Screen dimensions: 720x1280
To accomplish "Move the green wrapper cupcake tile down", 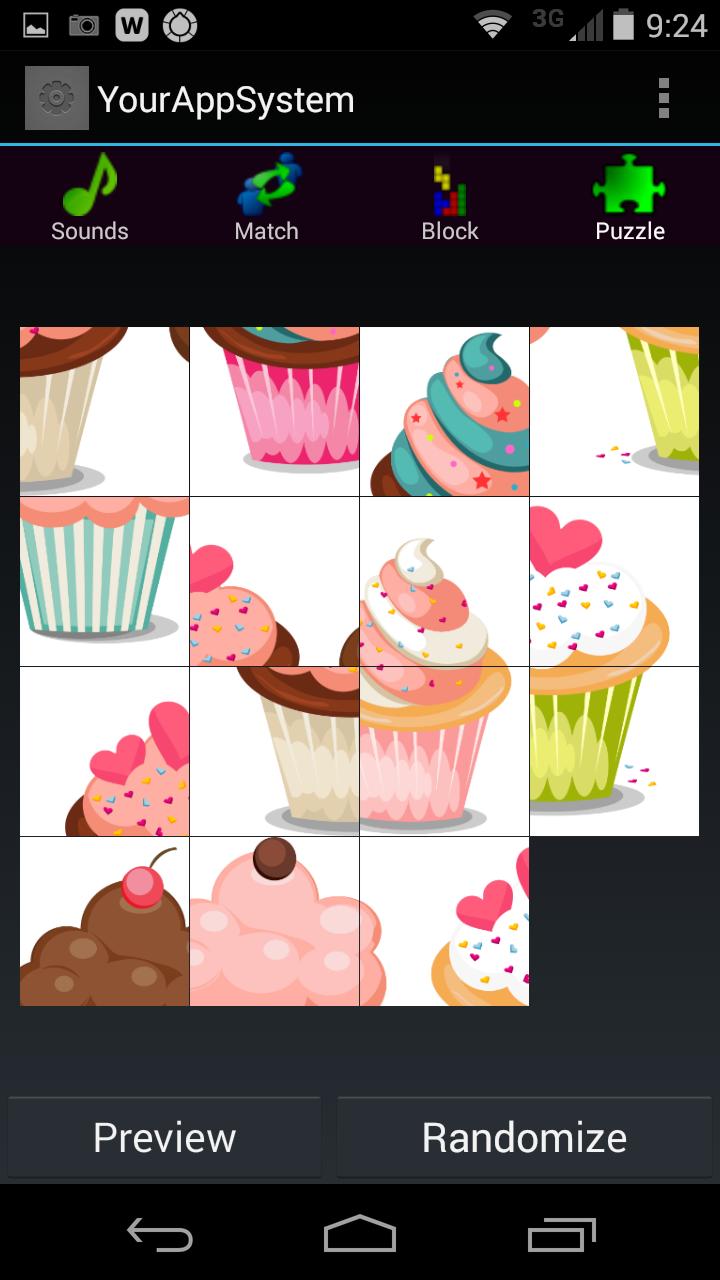I will [x=614, y=751].
